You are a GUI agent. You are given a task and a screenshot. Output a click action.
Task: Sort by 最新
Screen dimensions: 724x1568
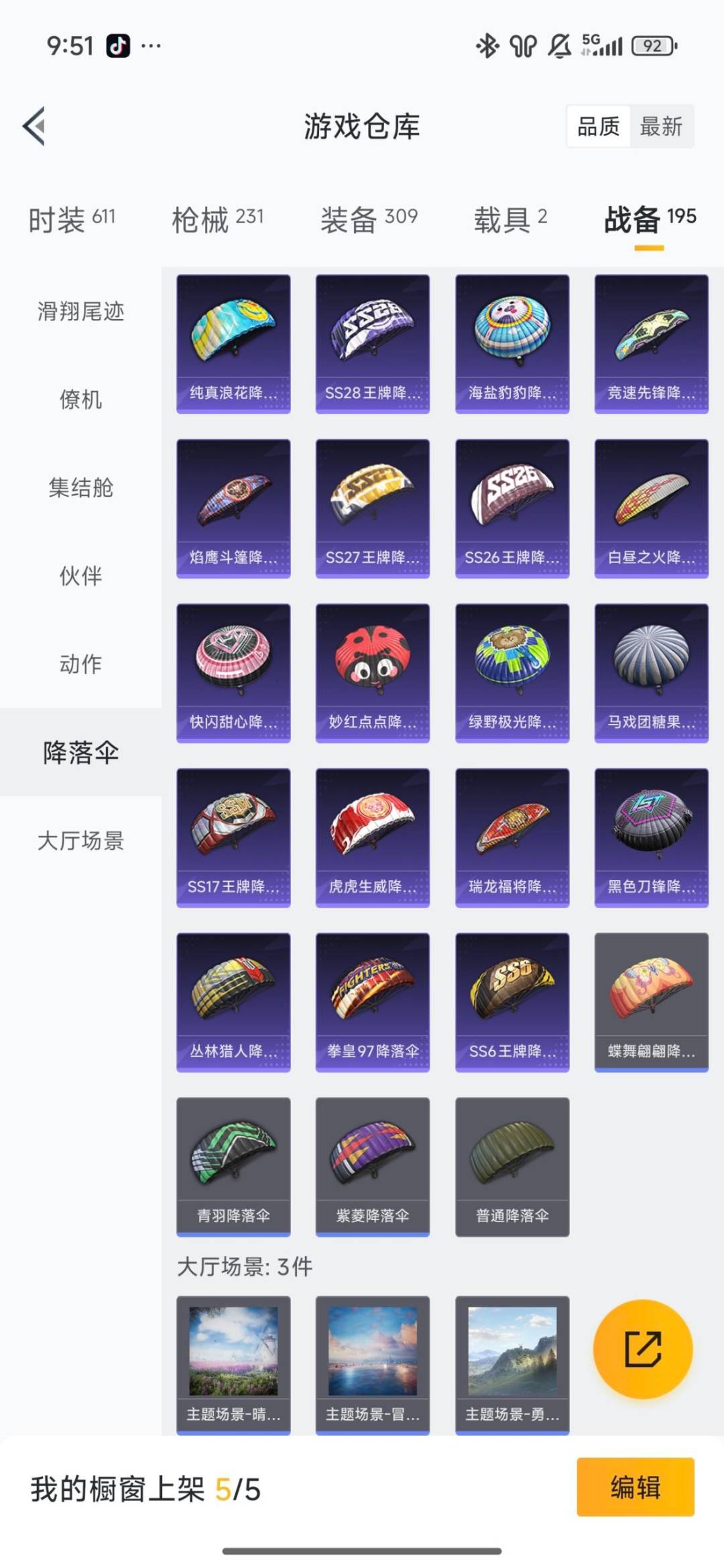point(660,126)
